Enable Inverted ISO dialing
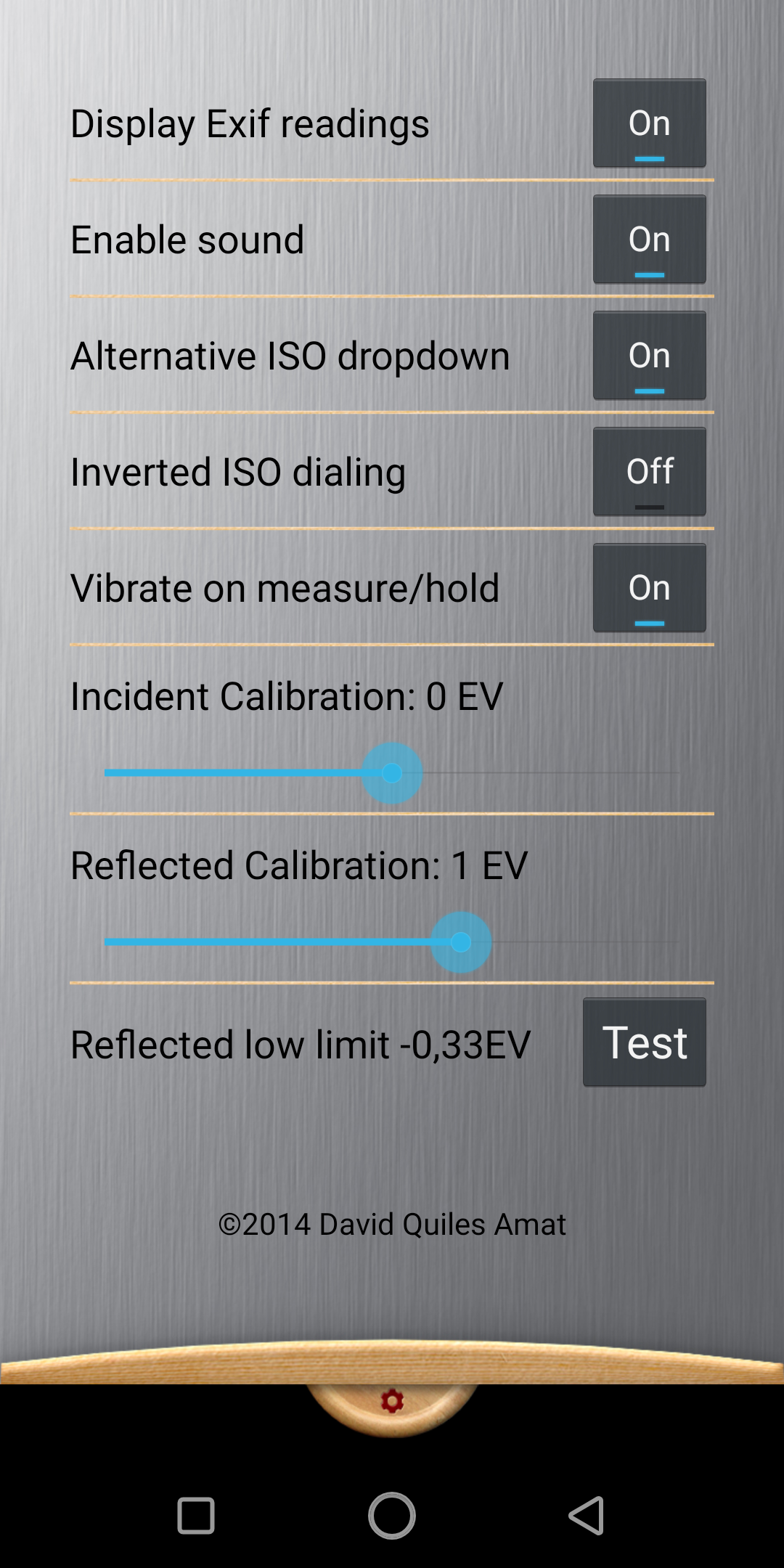This screenshot has height=1568, width=784. pos(650,472)
